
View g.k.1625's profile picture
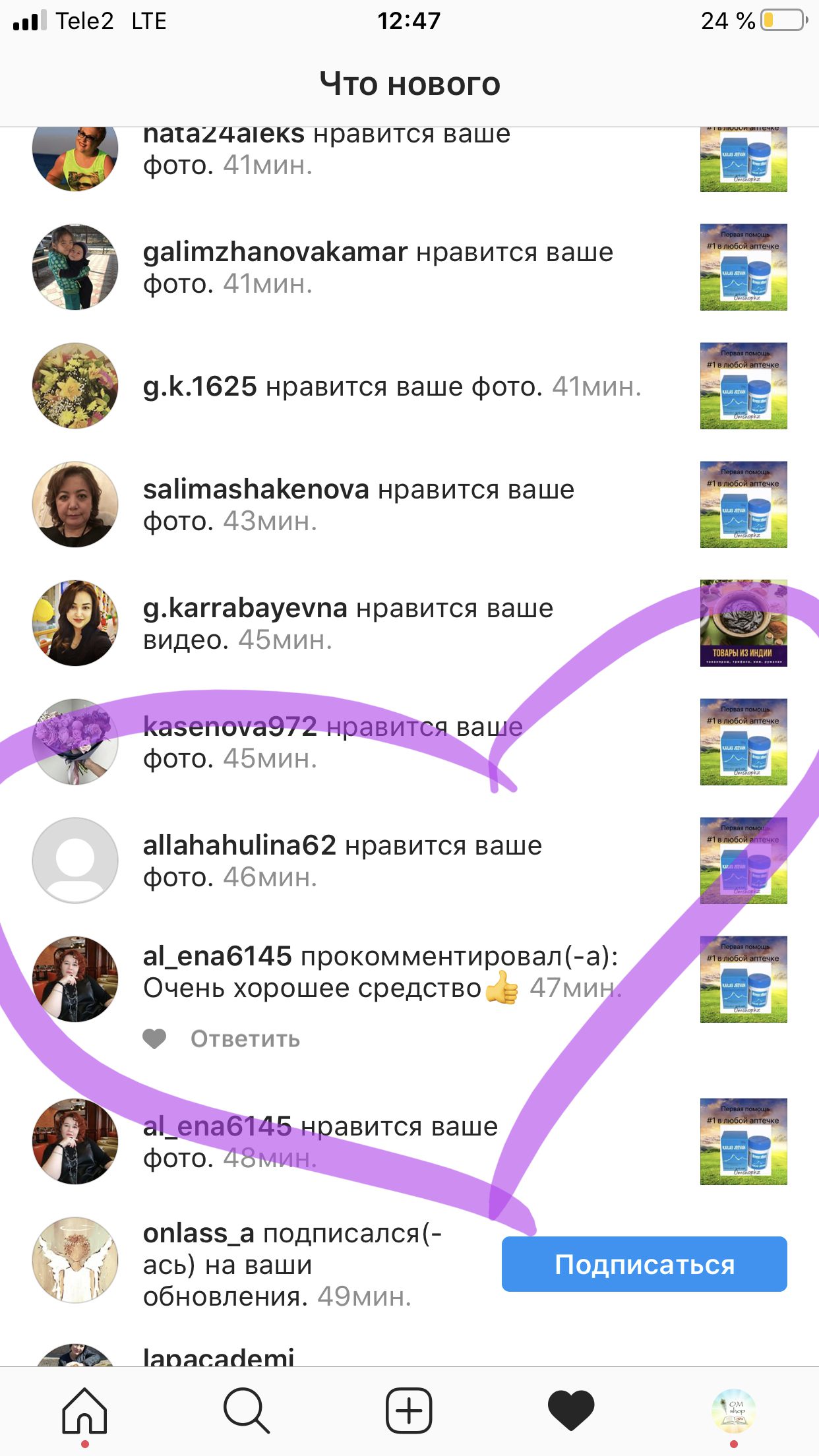(x=75, y=386)
